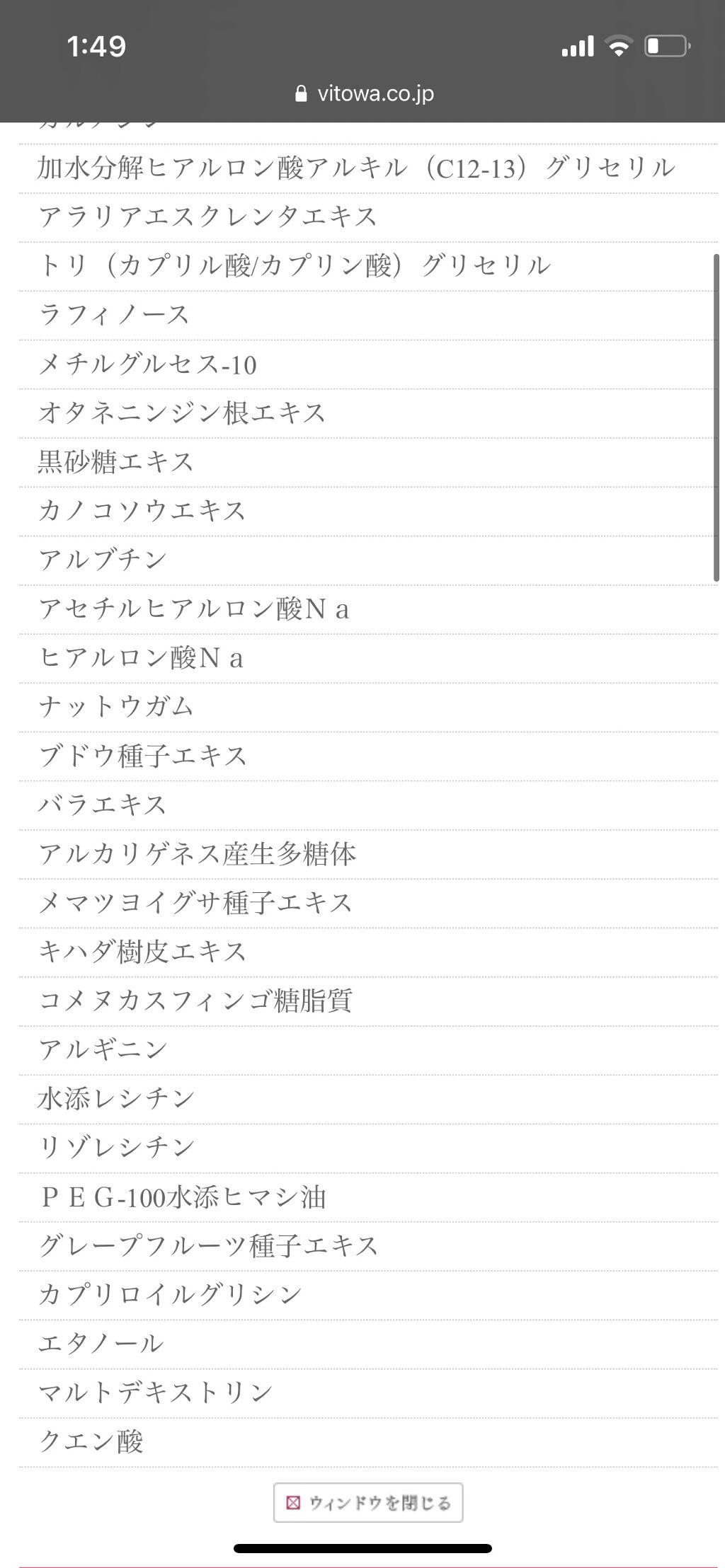Tap the ラフィノース list item
This screenshot has width=725, height=1568.
tap(113, 315)
